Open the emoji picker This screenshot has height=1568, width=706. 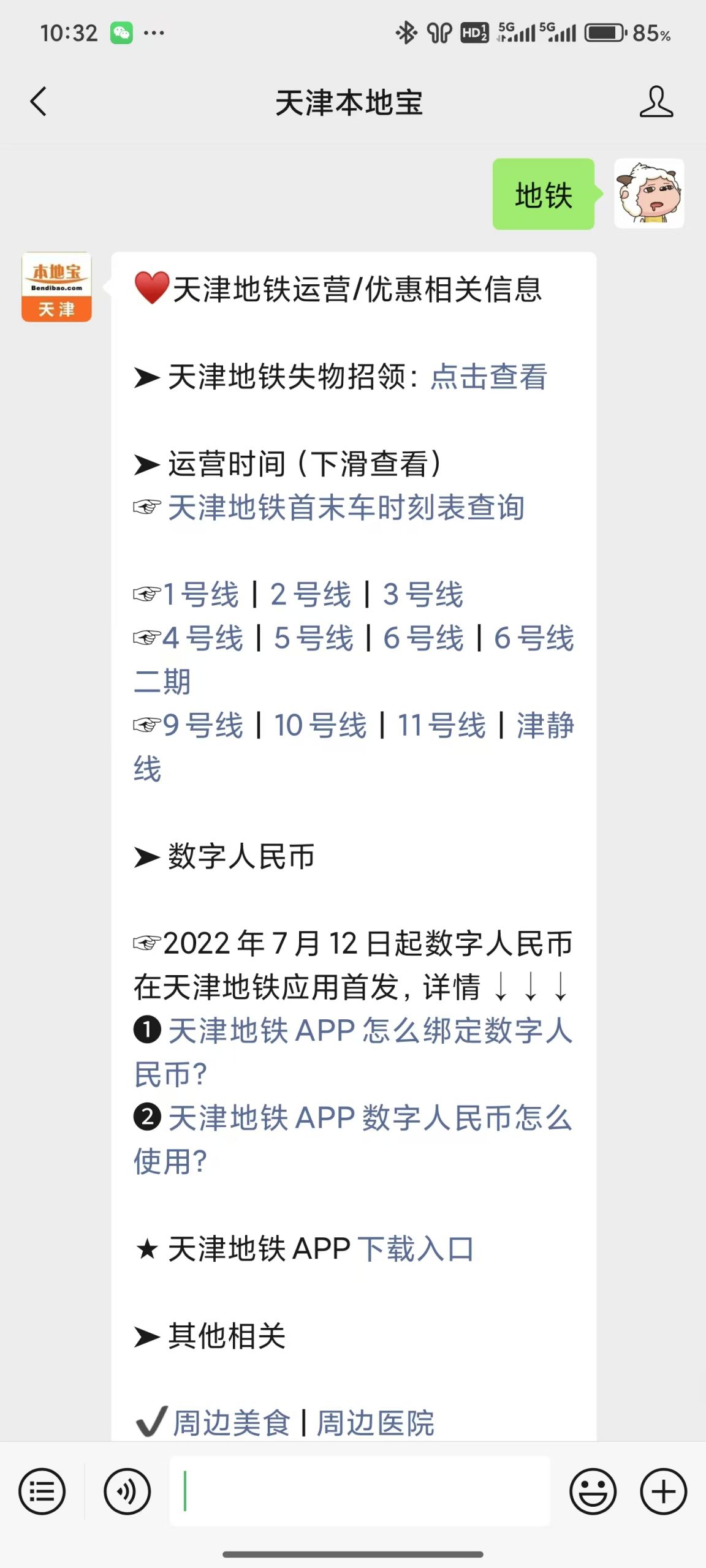593,1491
